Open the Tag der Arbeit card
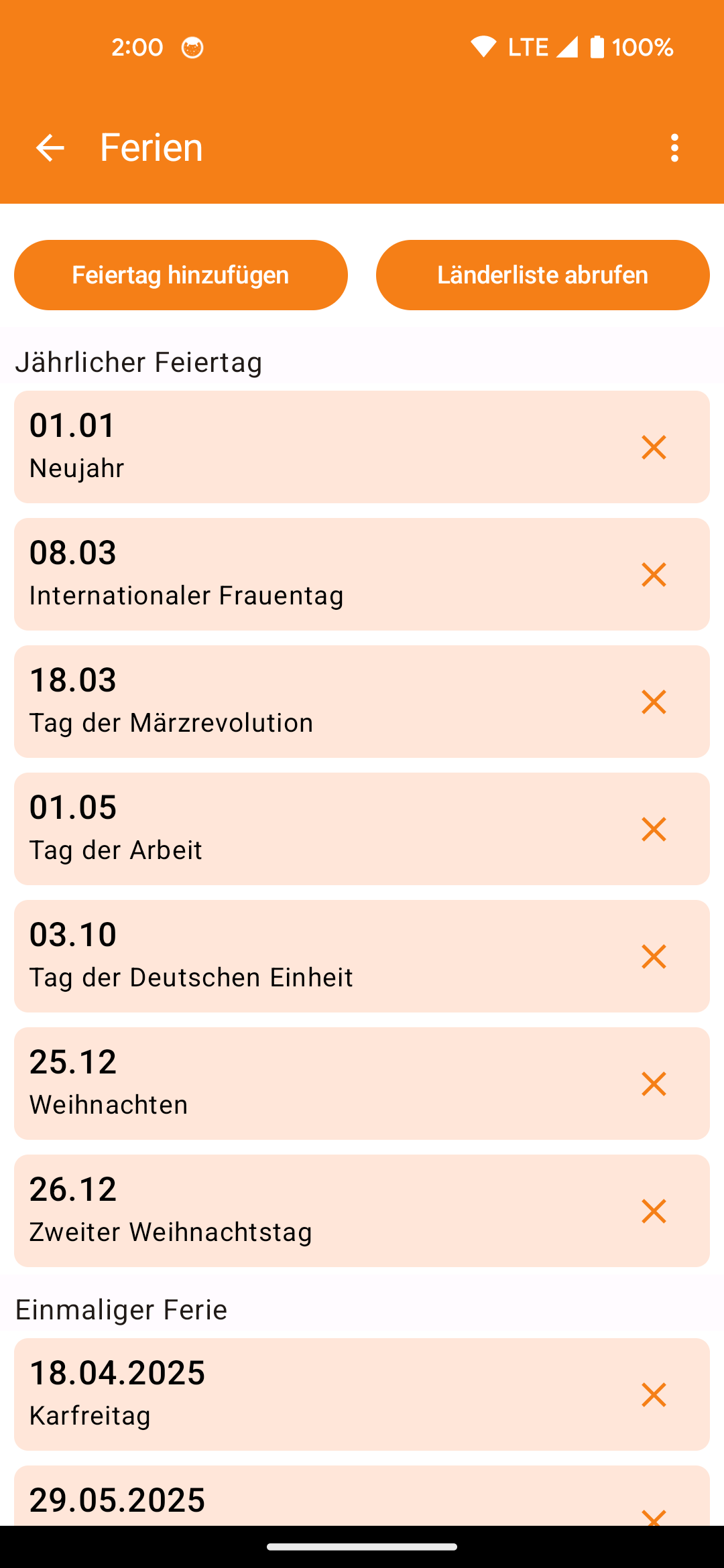 362,829
